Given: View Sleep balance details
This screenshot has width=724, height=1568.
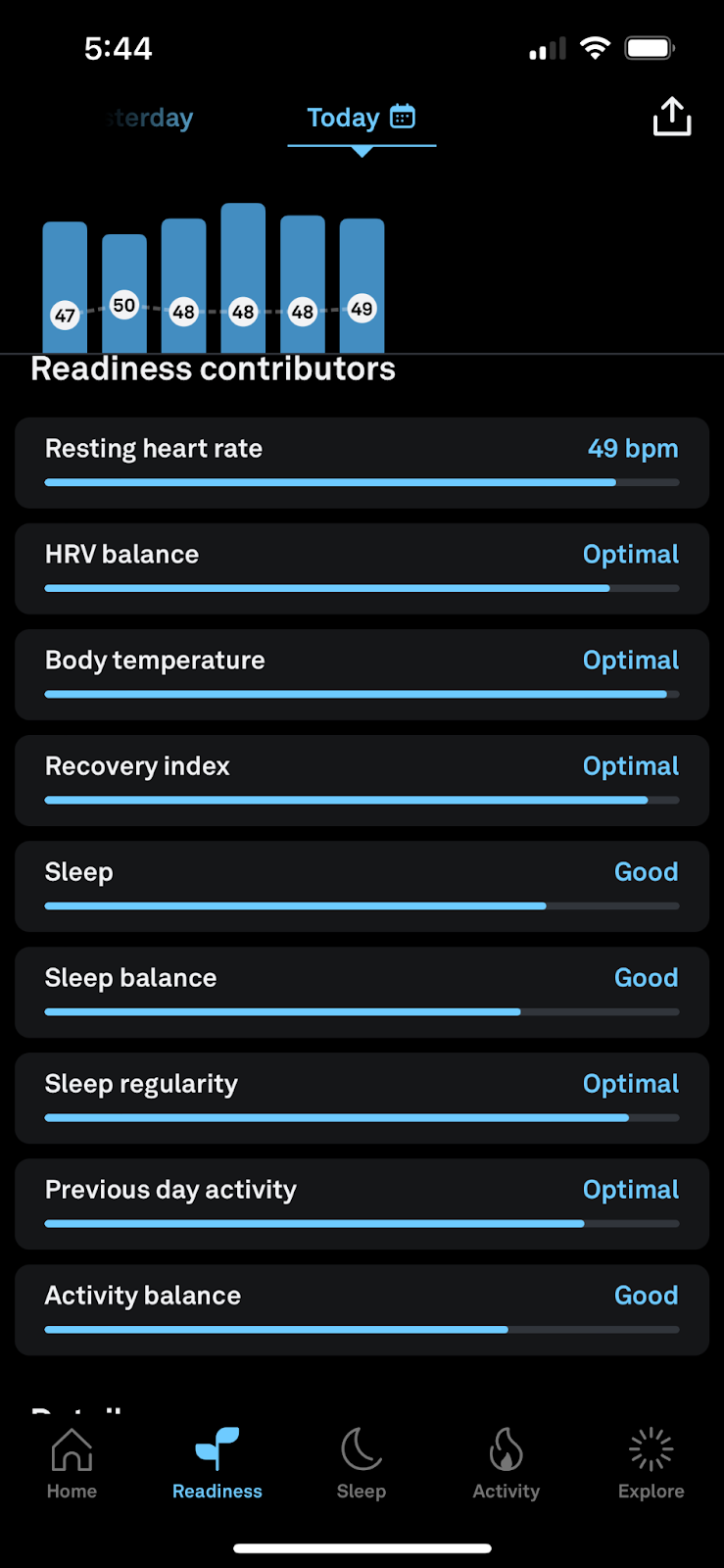Looking at the screenshot, I should [362, 992].
